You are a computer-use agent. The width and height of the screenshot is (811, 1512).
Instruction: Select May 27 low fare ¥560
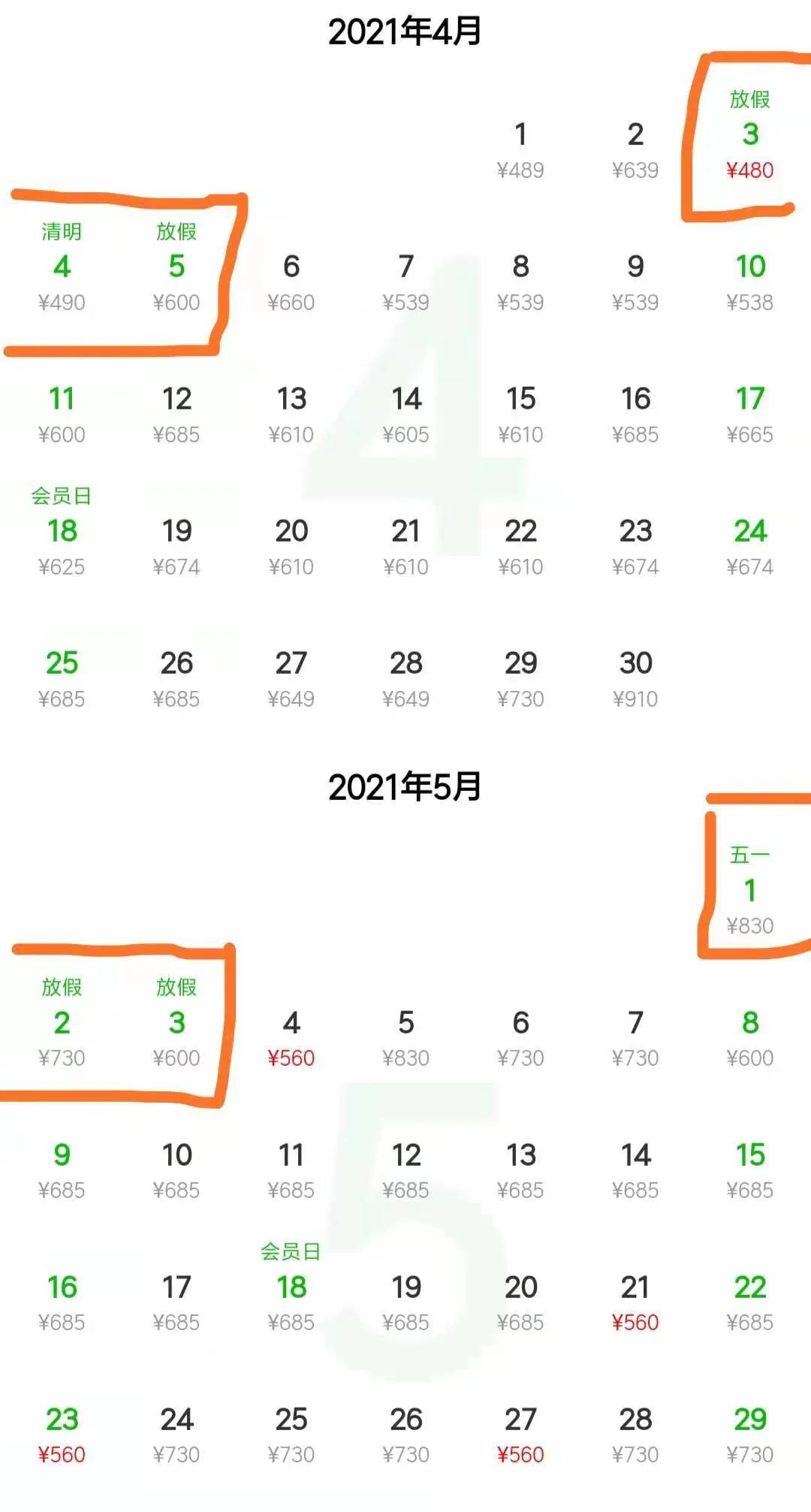[520, 1435]
